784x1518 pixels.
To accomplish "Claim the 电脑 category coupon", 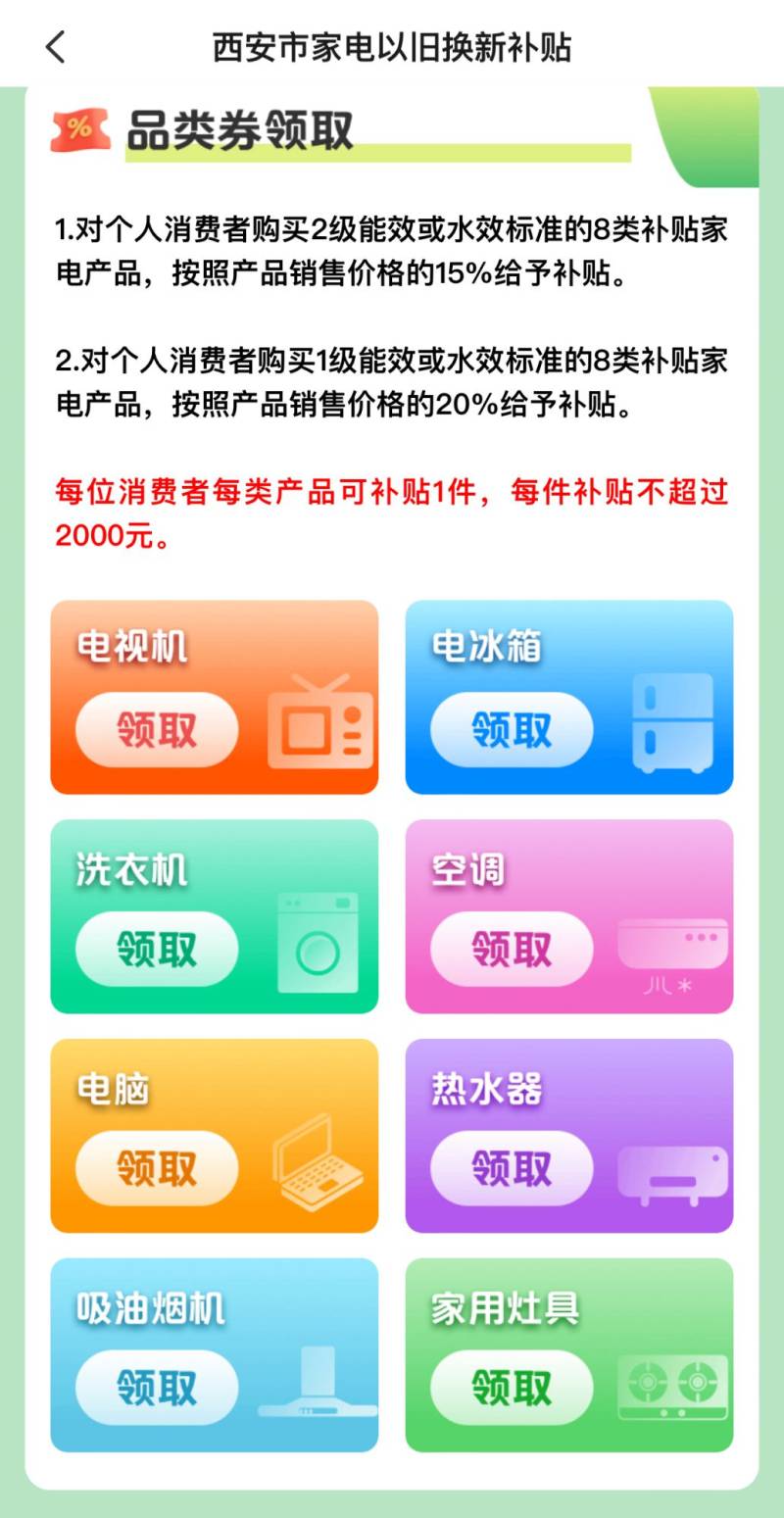I will pyautogui.click(x=157, y=1168).
